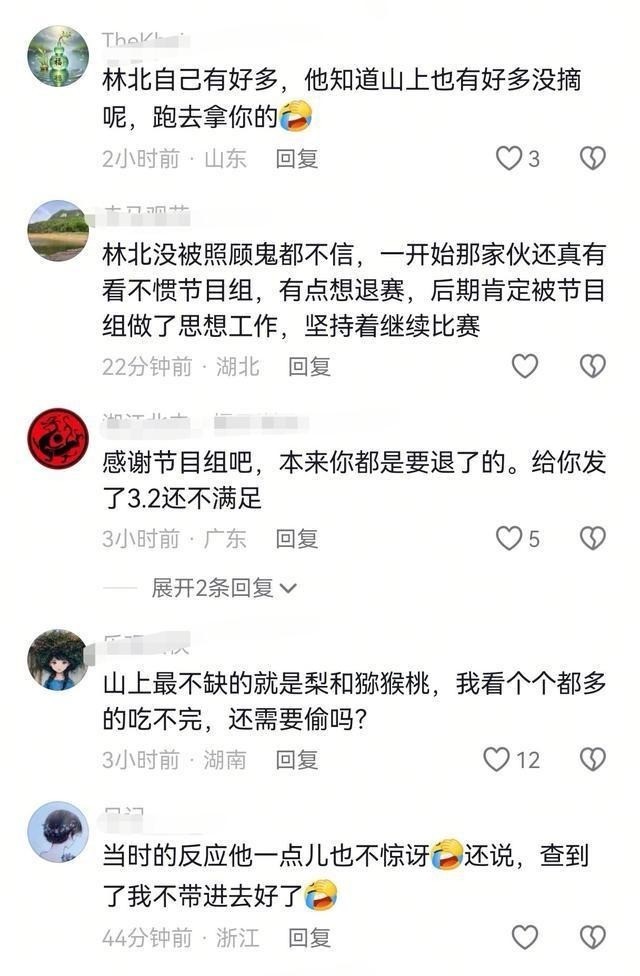Viewport: 640px width, 976px height.
Task: Like the Shandong comment posted 2小时前
Action: pos(510,158)
